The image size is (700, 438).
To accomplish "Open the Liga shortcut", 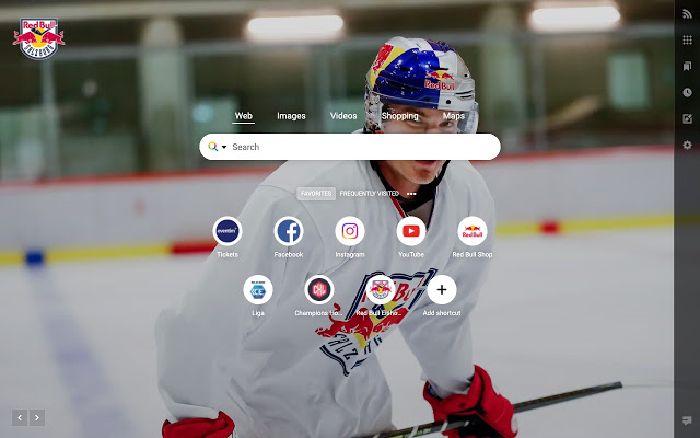I will 258,290.
